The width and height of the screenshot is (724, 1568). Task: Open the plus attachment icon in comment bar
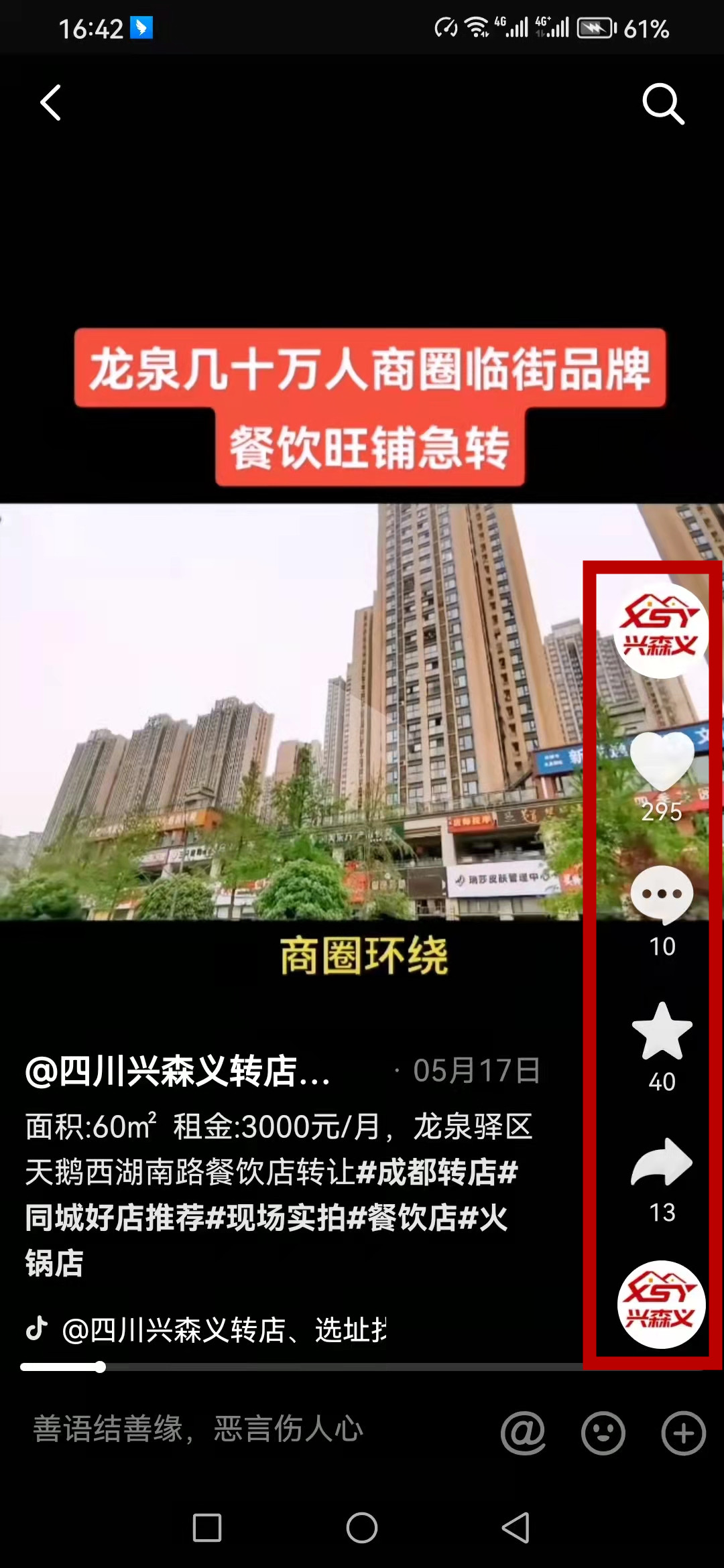(x=683, y=1433)
